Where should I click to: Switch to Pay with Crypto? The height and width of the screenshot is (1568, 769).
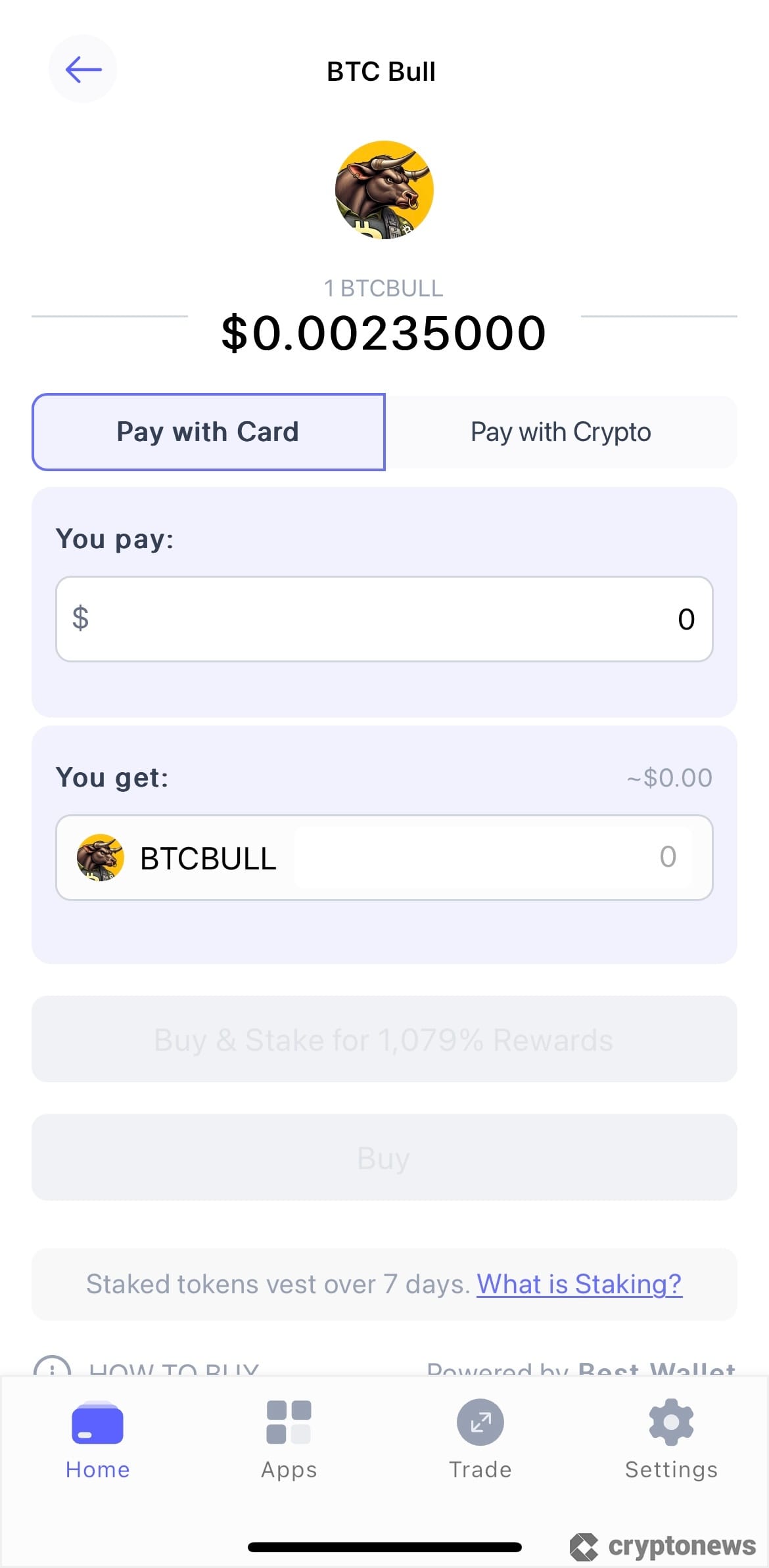coord(561,432)
